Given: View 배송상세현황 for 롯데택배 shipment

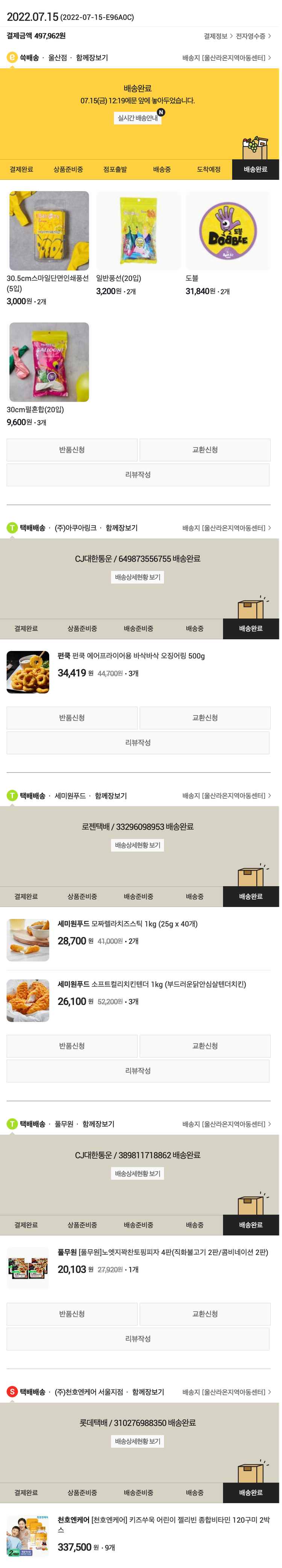Looking at the screenshot, I should [138, 1441].
